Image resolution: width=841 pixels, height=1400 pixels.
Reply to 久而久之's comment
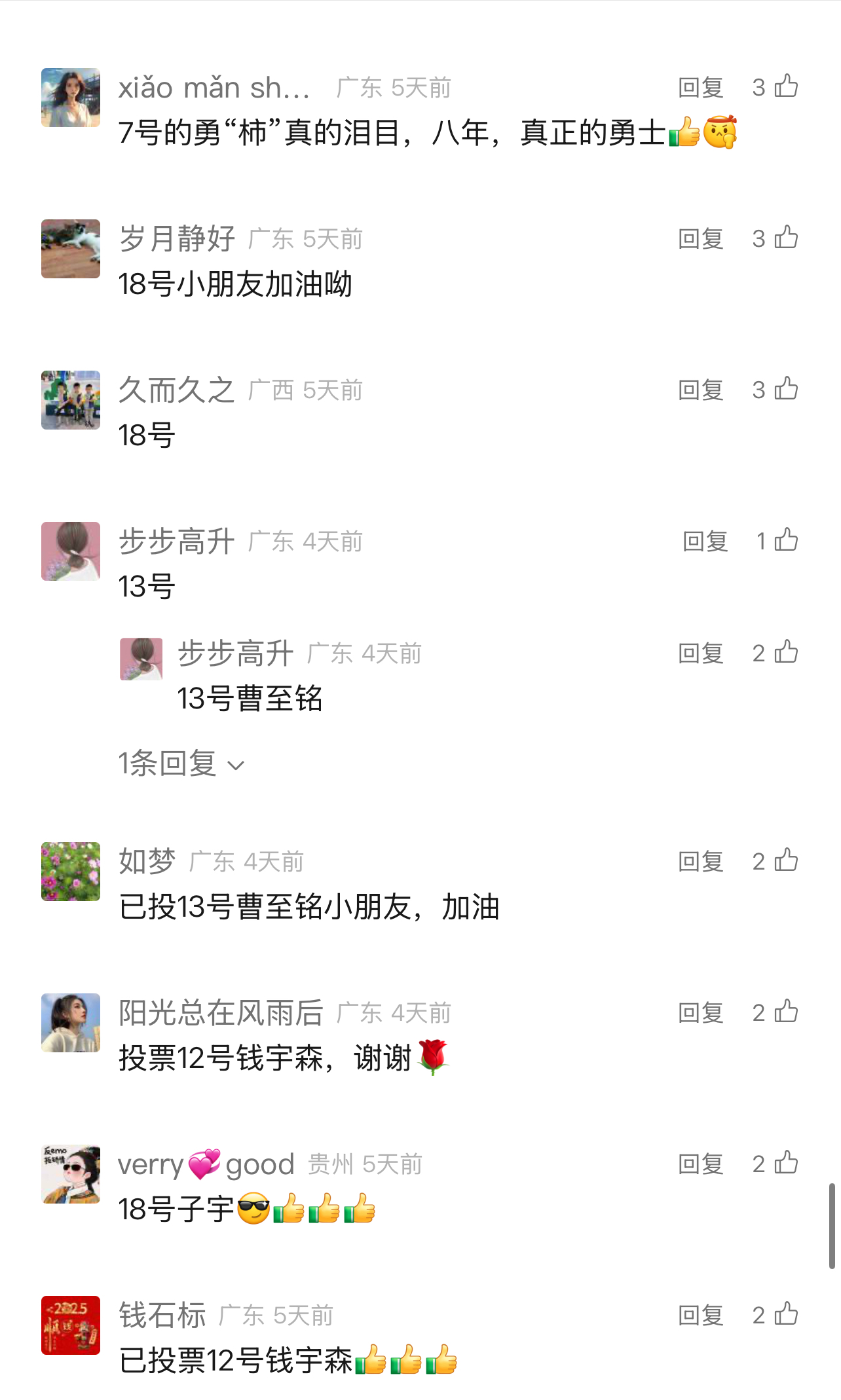pos(700,390)
